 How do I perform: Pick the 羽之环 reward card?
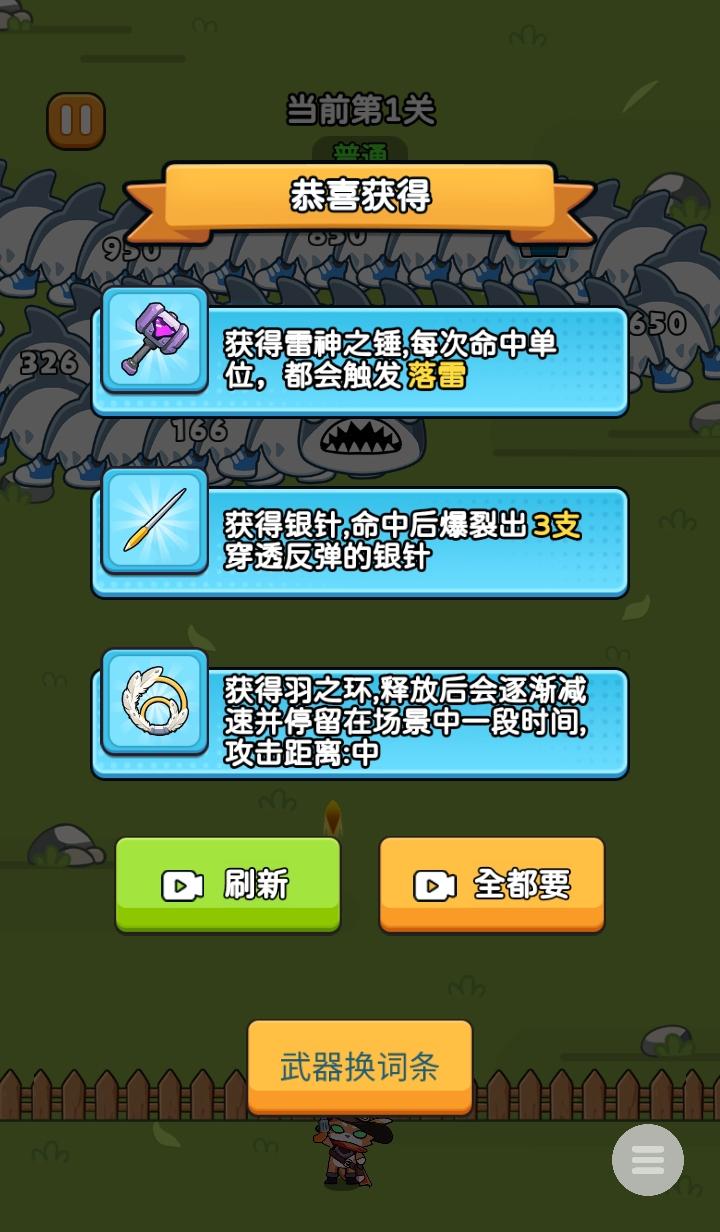(360, 721)
